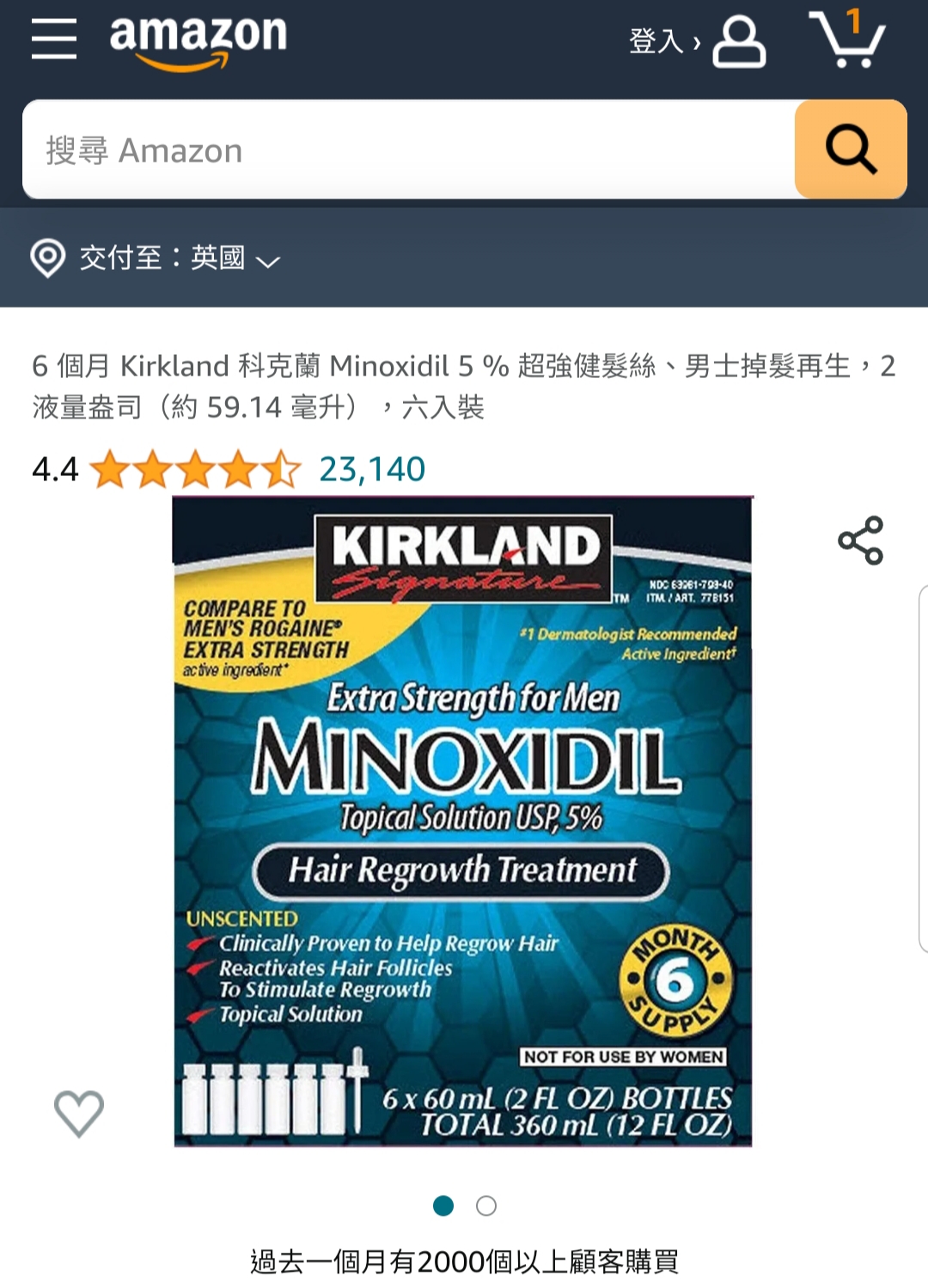The width and height of the screenshot is (928, 1288).
Task: Open the hamburger menu
Action: [x=53, y=39]
